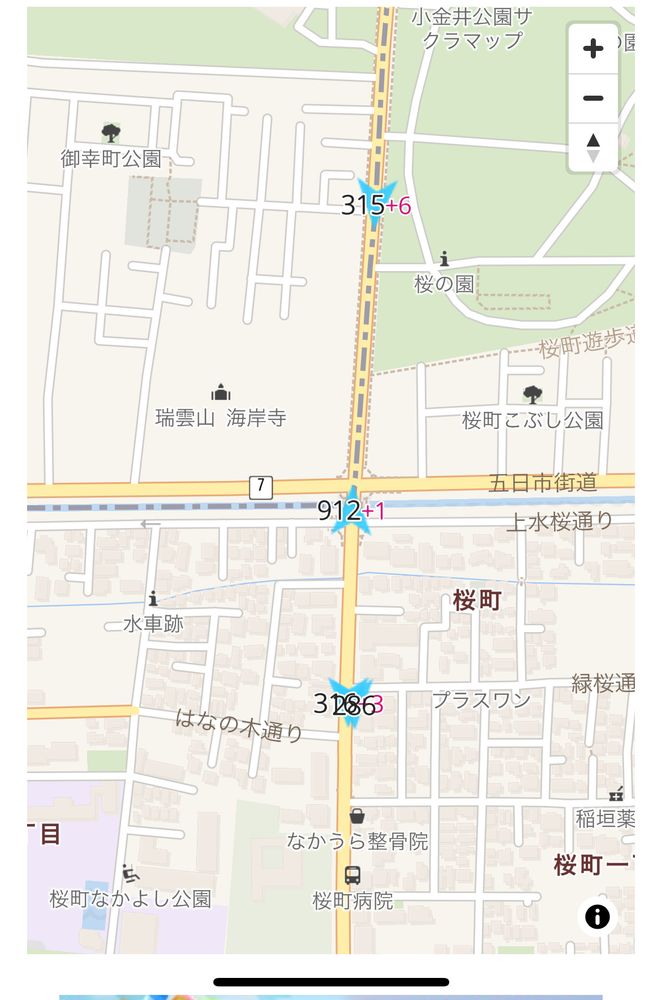The height and width of the screenshot is (1000, 662).
Task: Select the 912 aircraft marker
Action: coord(350,512)
